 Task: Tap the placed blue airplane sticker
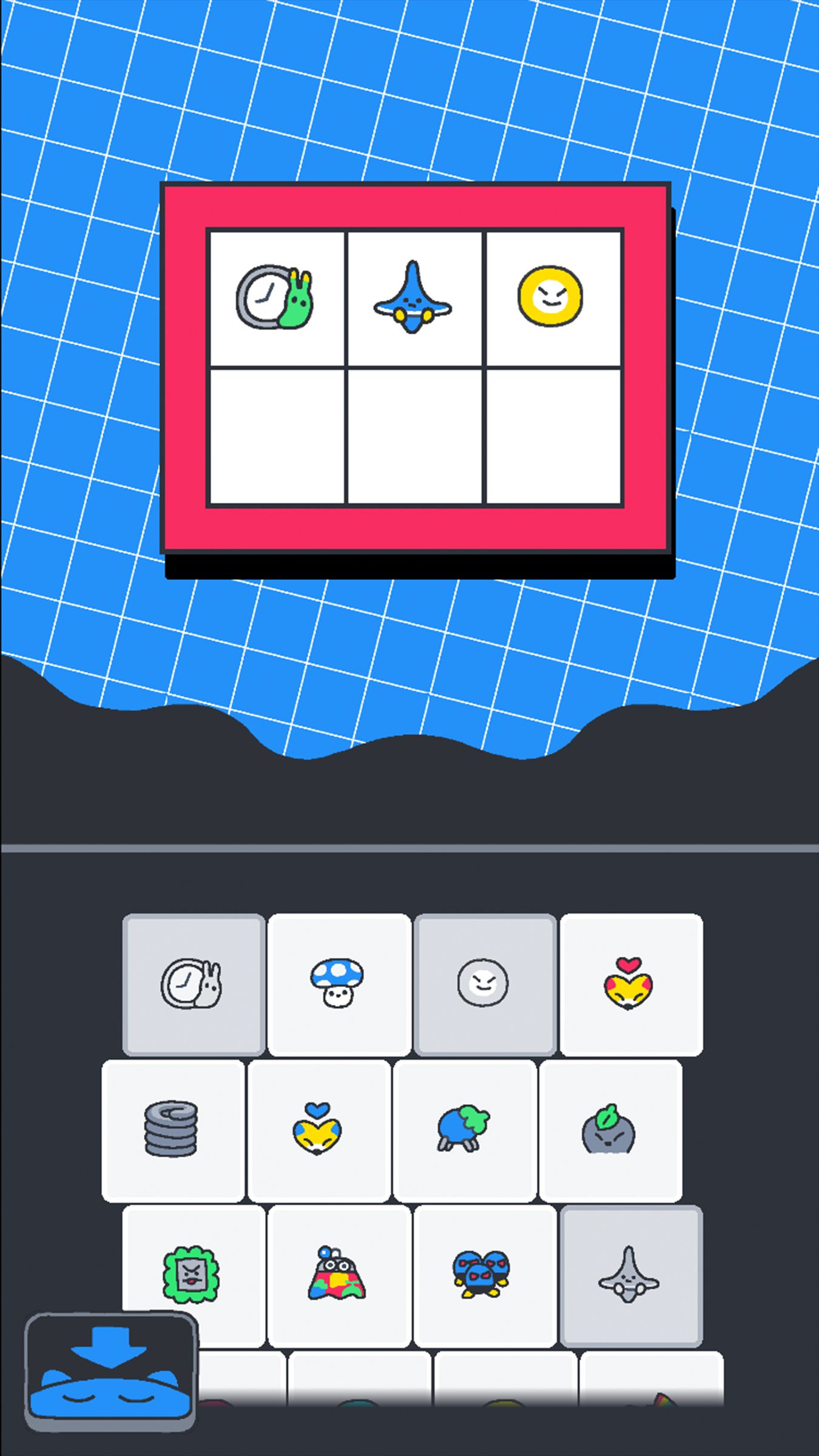[413, 297]
